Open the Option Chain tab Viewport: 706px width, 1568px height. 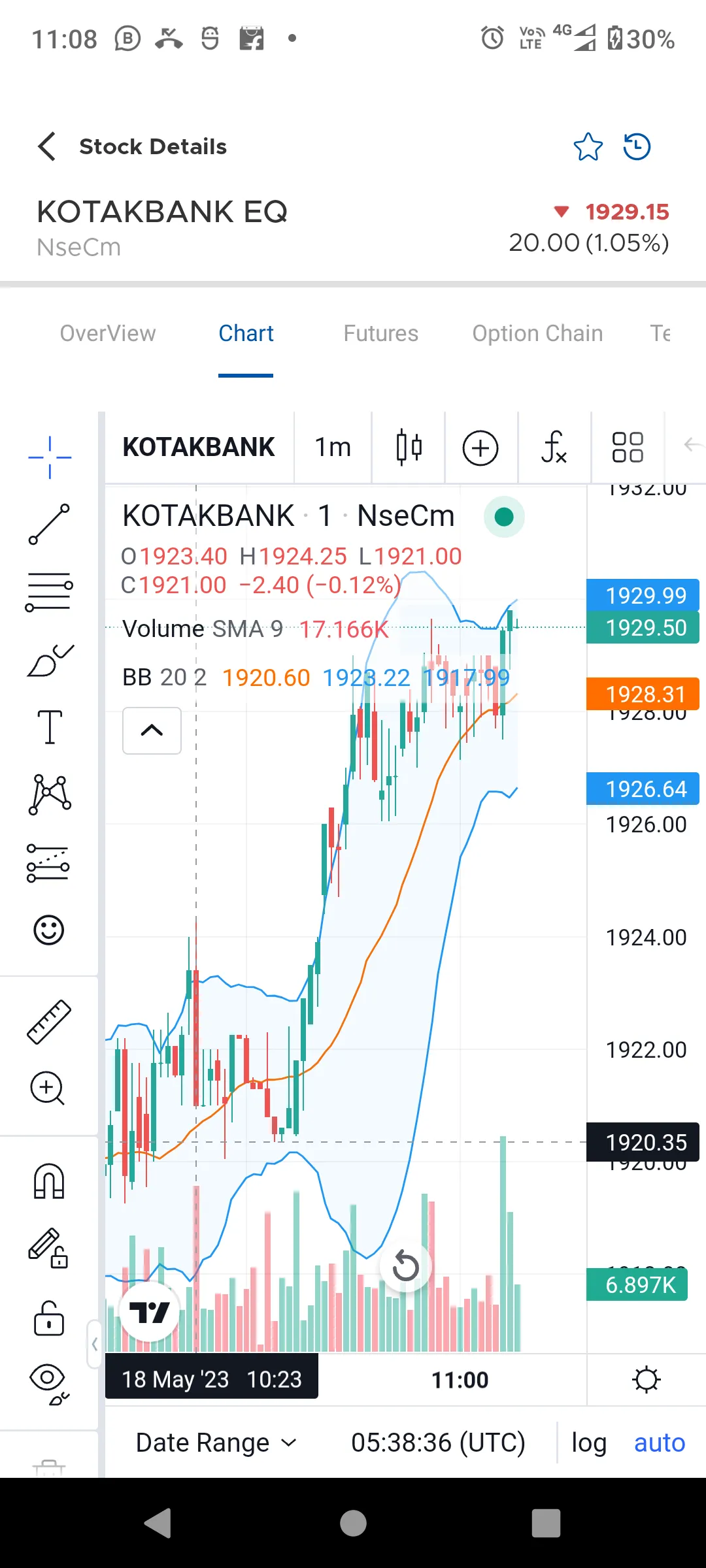pyautogui.click(x=537, y=333)
